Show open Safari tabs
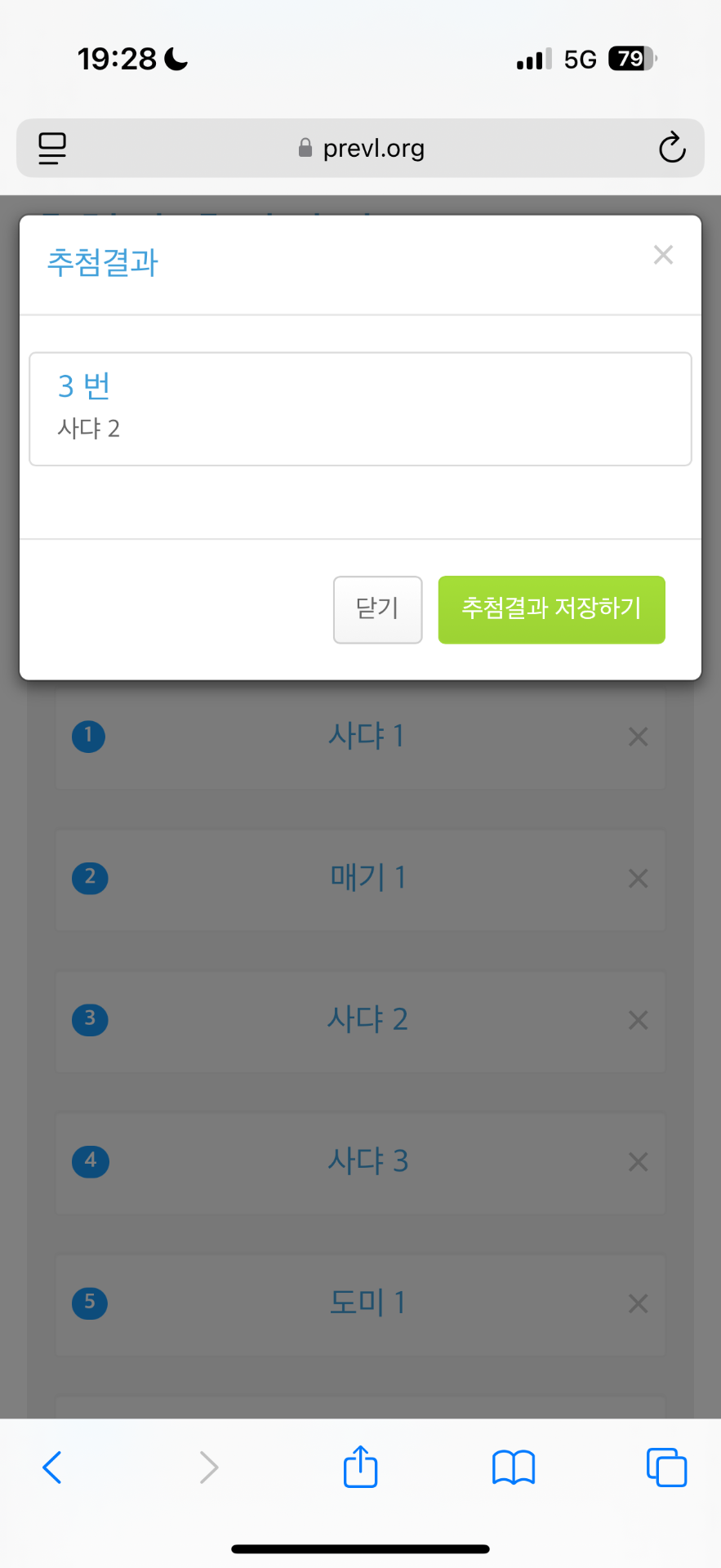This screenshot has width=721, height=1568. pyautogui.click(x=666, y=1467)
